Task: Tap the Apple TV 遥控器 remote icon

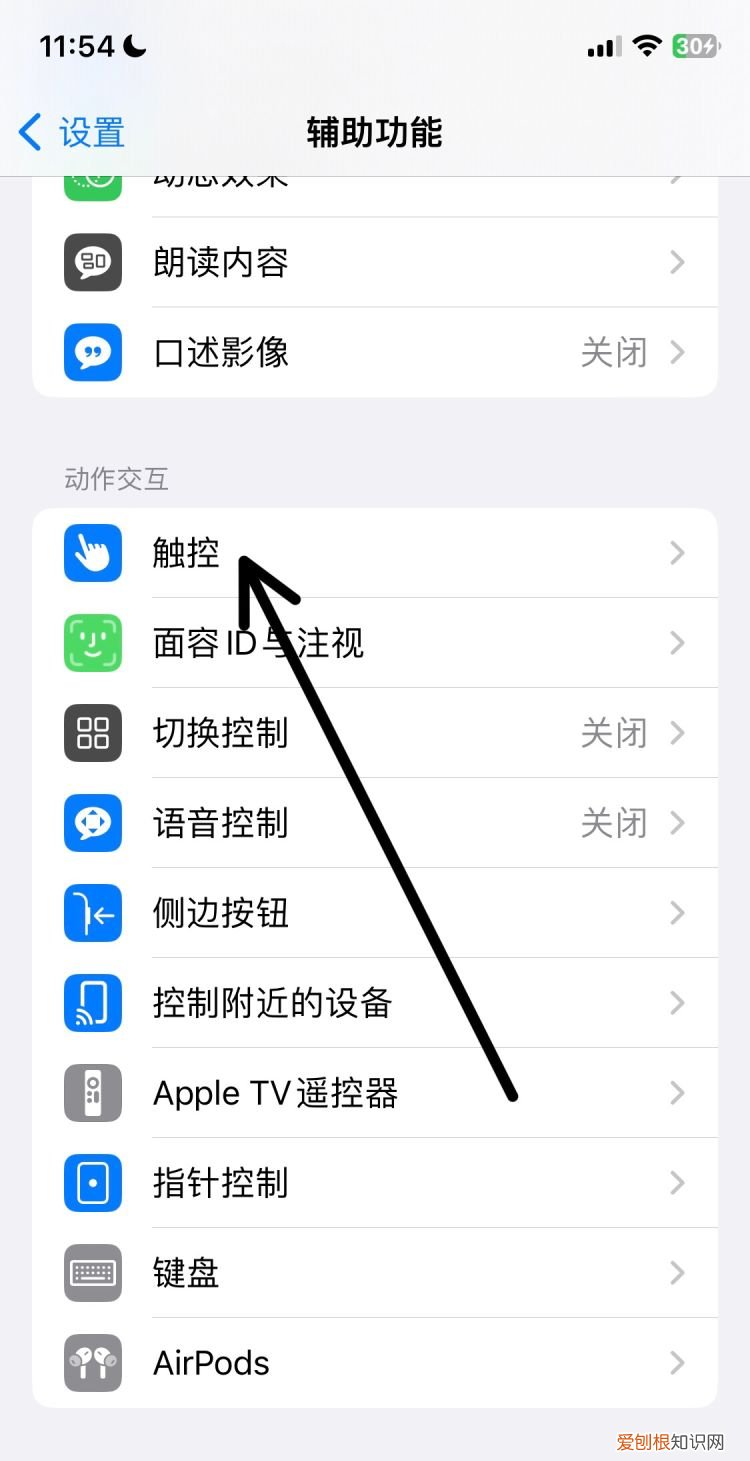Action: click(92, 1093)
